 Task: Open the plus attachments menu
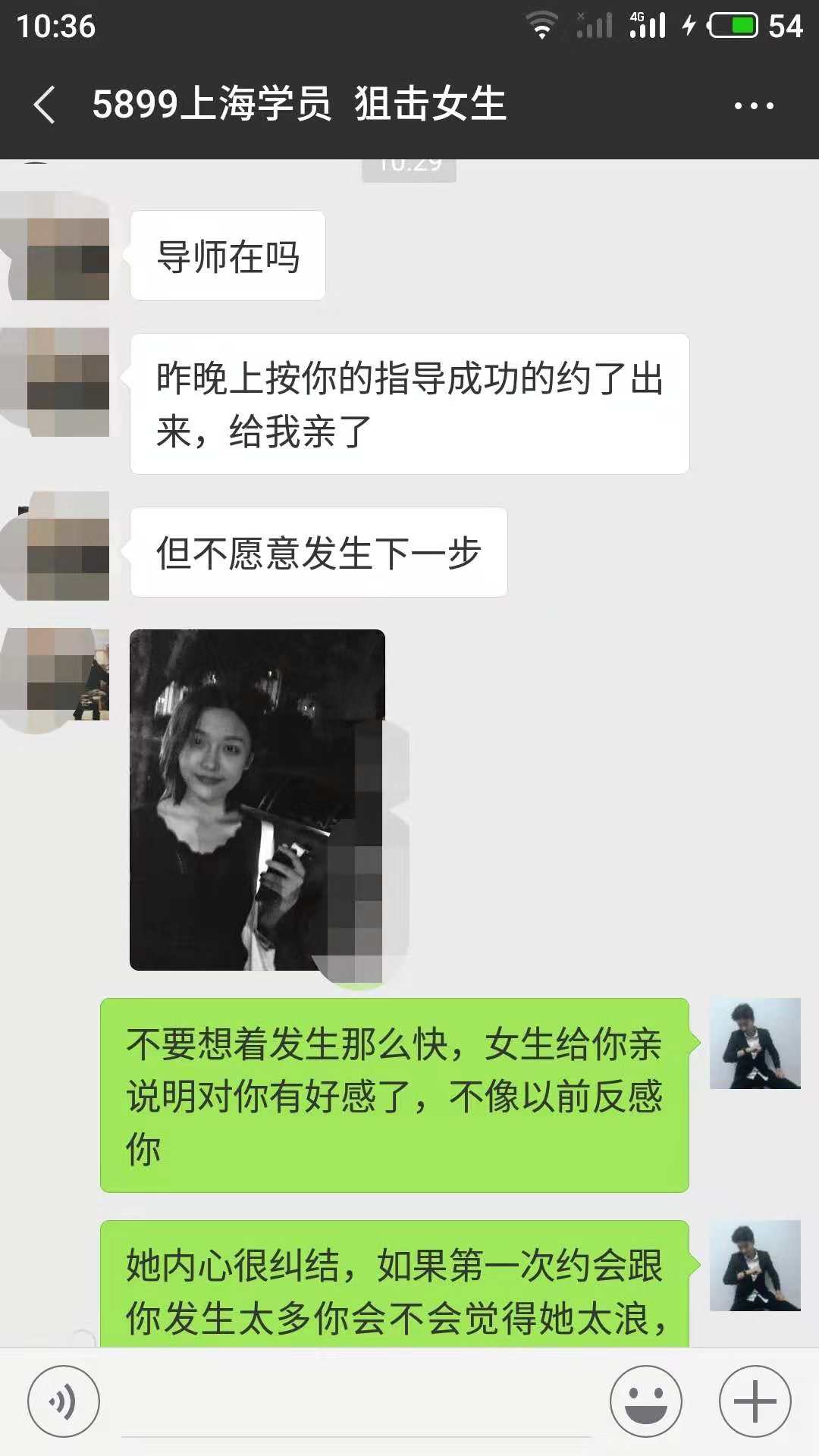pyautogui.click(x=755, y=1401)
